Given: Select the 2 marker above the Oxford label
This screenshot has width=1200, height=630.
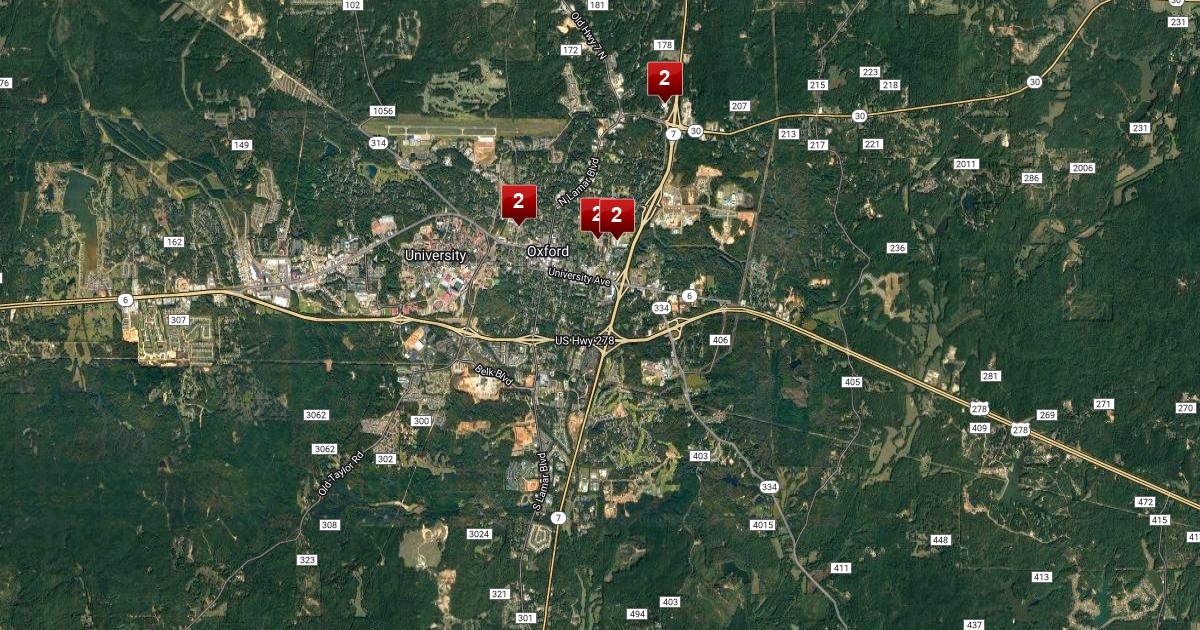Looking at the screenshot, I should [x=518, y=201].
